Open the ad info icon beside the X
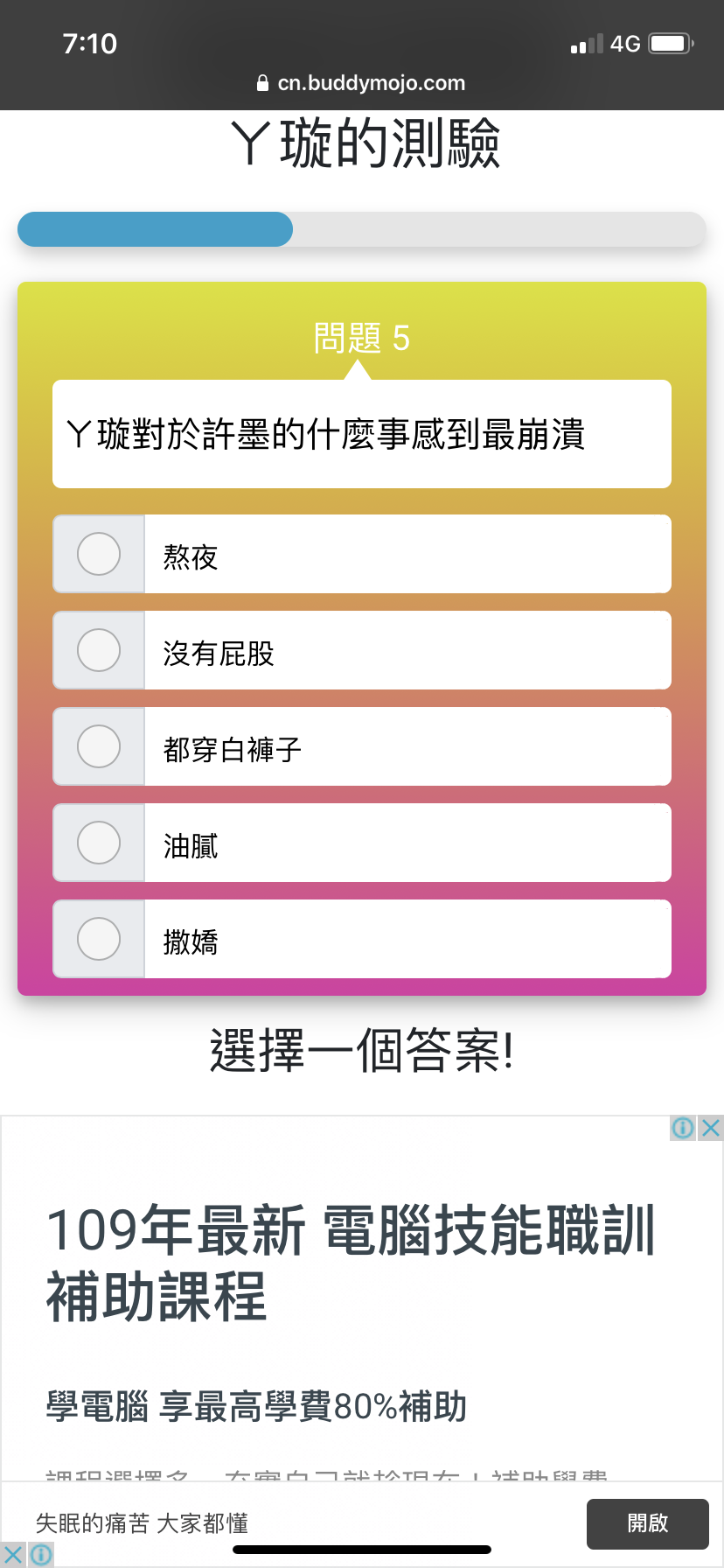724x1568 pixels. tap(683, 1128)
